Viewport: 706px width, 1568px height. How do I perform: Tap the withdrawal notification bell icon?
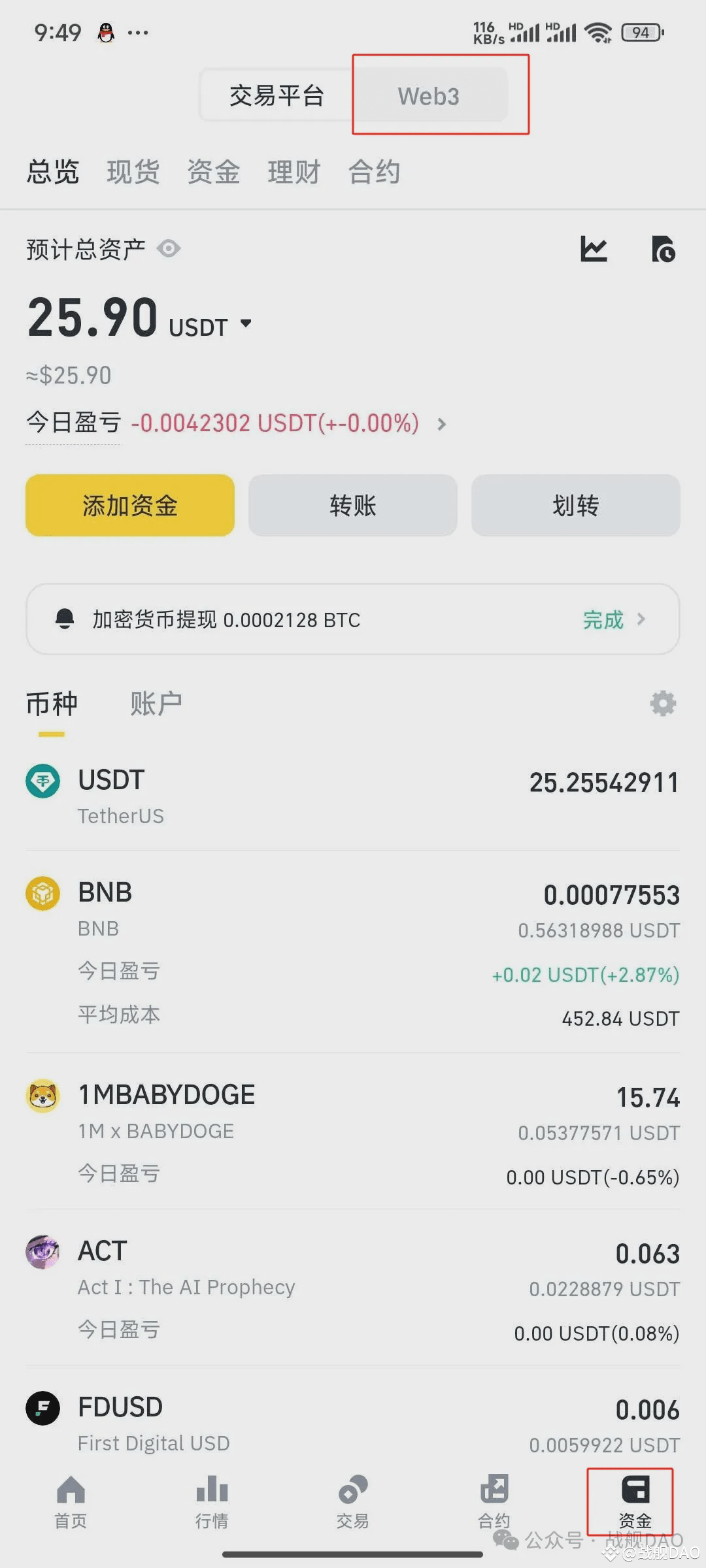[x=64, y=619]
